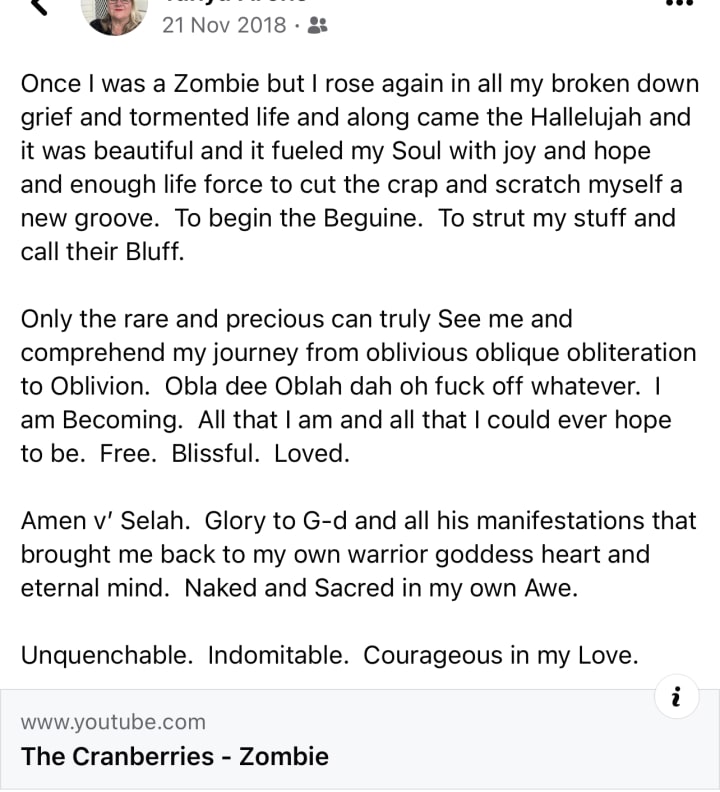
Task: Open the post's overflow menu
Action: pos(680,4)
